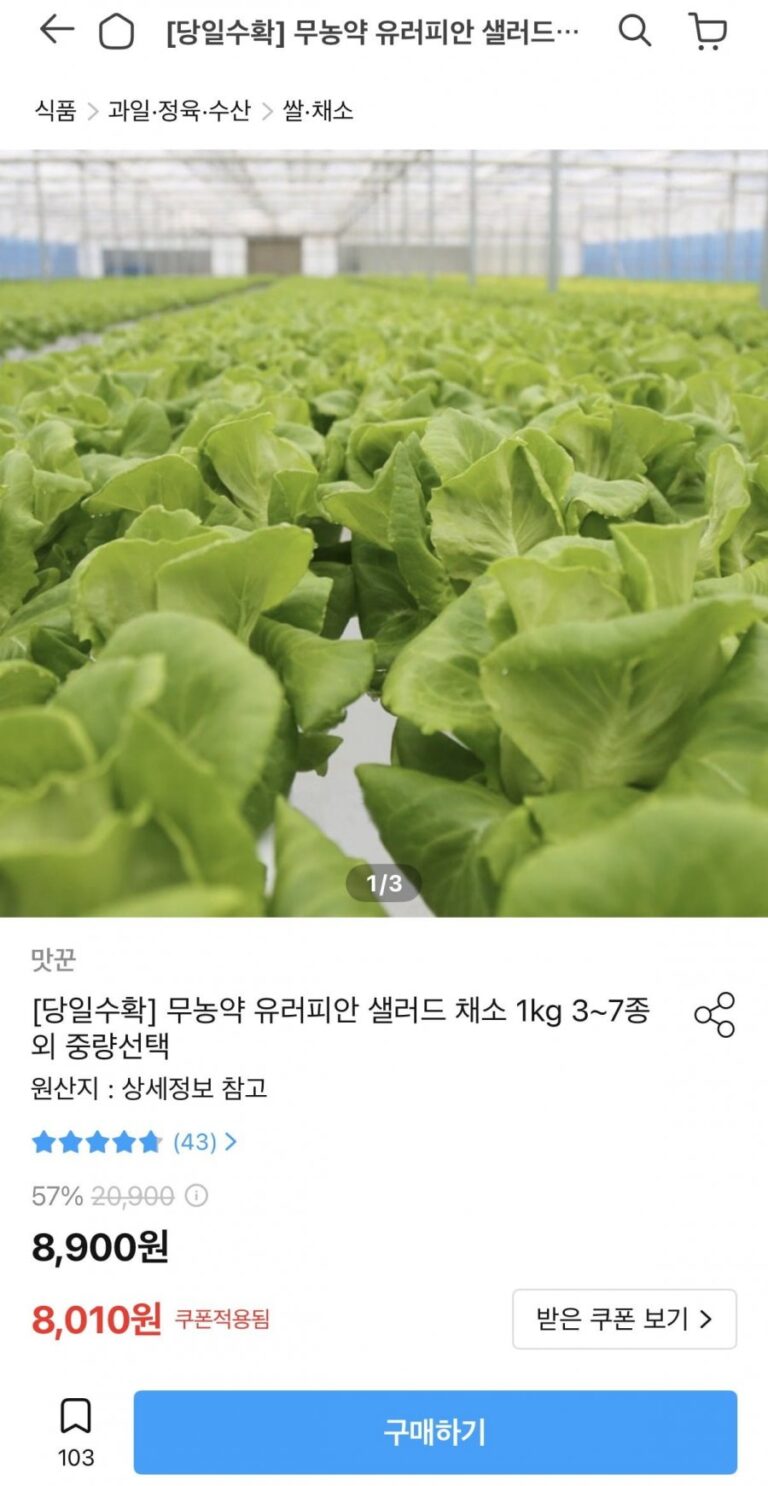This screenshot has height=1486, width=768.
Task: Go back using the arrow icon
Action: click(x=56, y=31)
